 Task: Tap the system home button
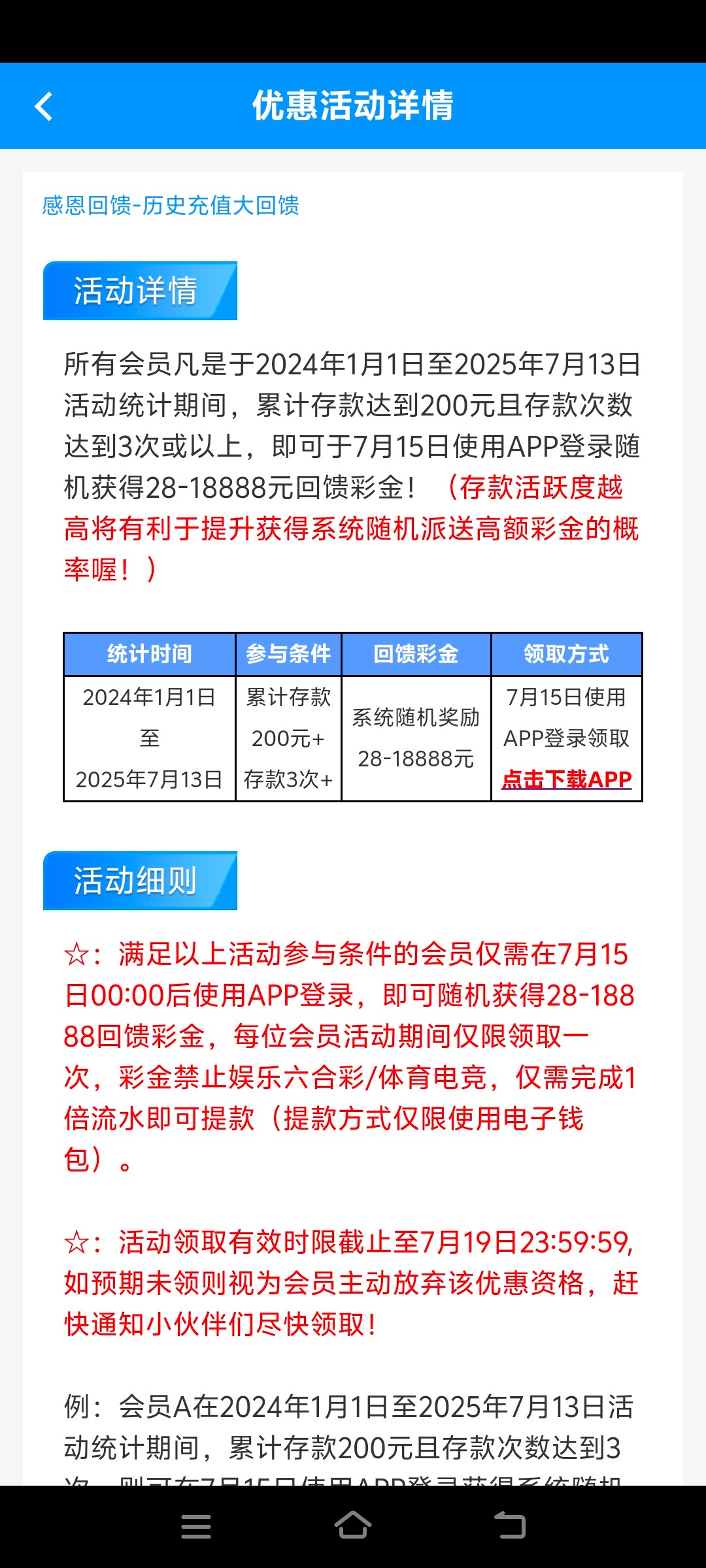pyautogui.click(x=353, y=1526)
